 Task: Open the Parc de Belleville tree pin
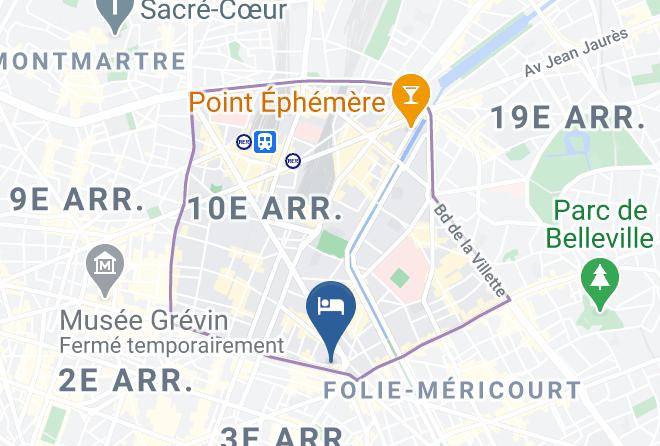point(600,285)
